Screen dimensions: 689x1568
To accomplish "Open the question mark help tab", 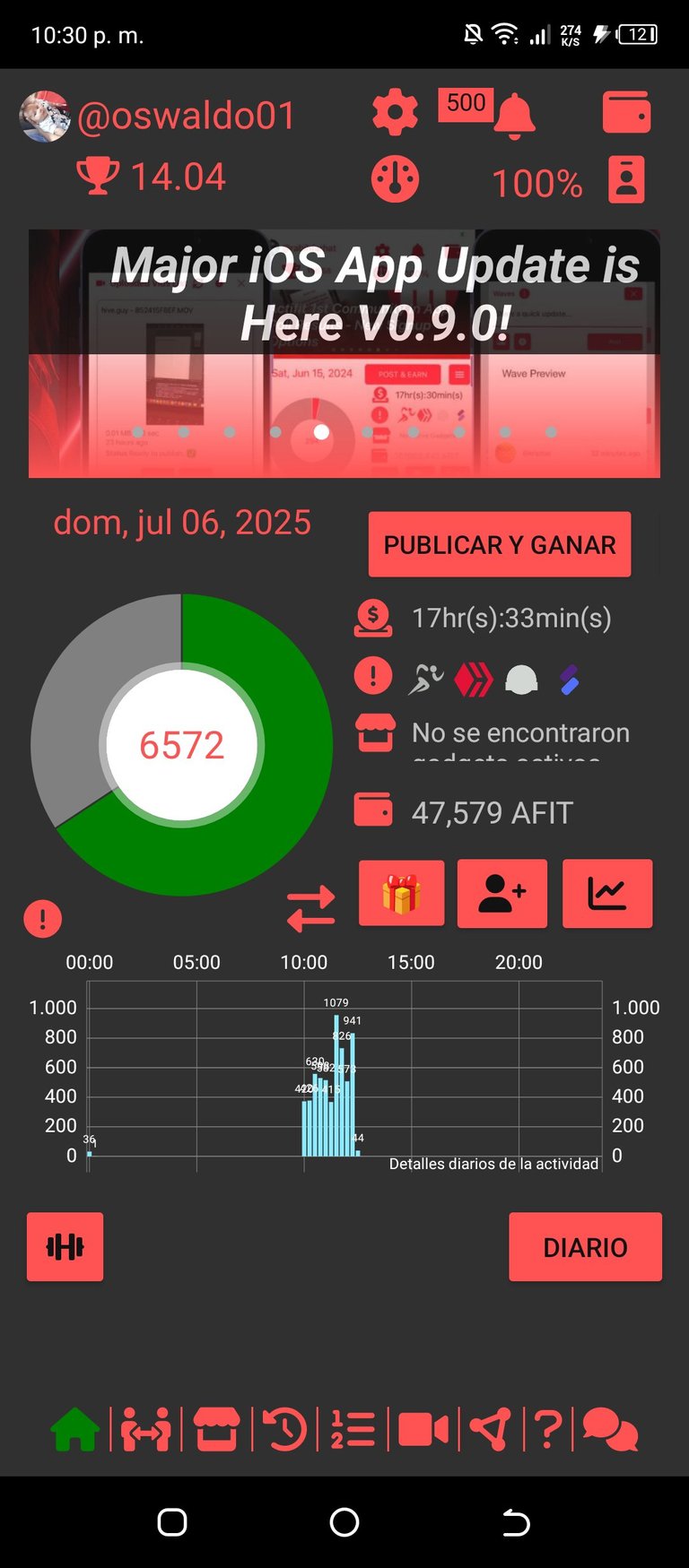I will [x=548, y=1429].
